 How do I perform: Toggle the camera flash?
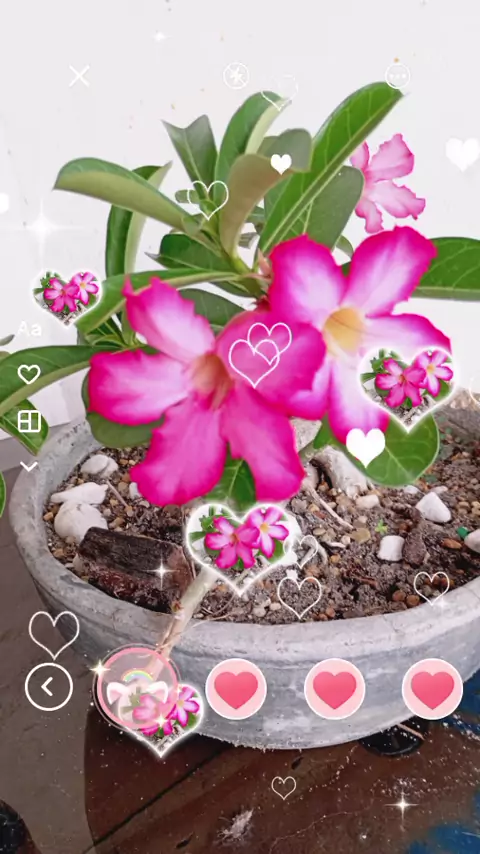(x=236, y=76)
